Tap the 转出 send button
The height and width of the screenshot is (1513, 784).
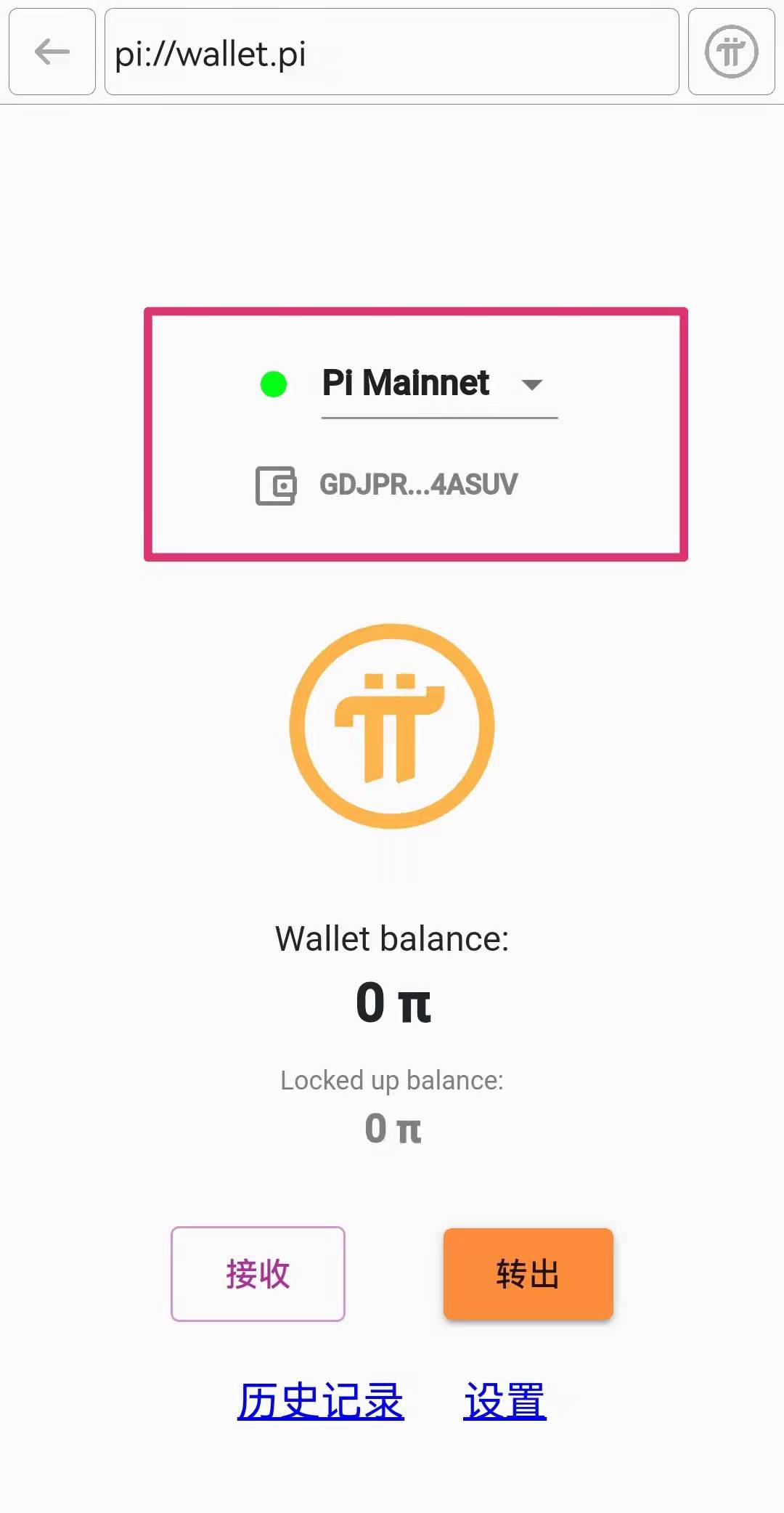coord(528,1274)
